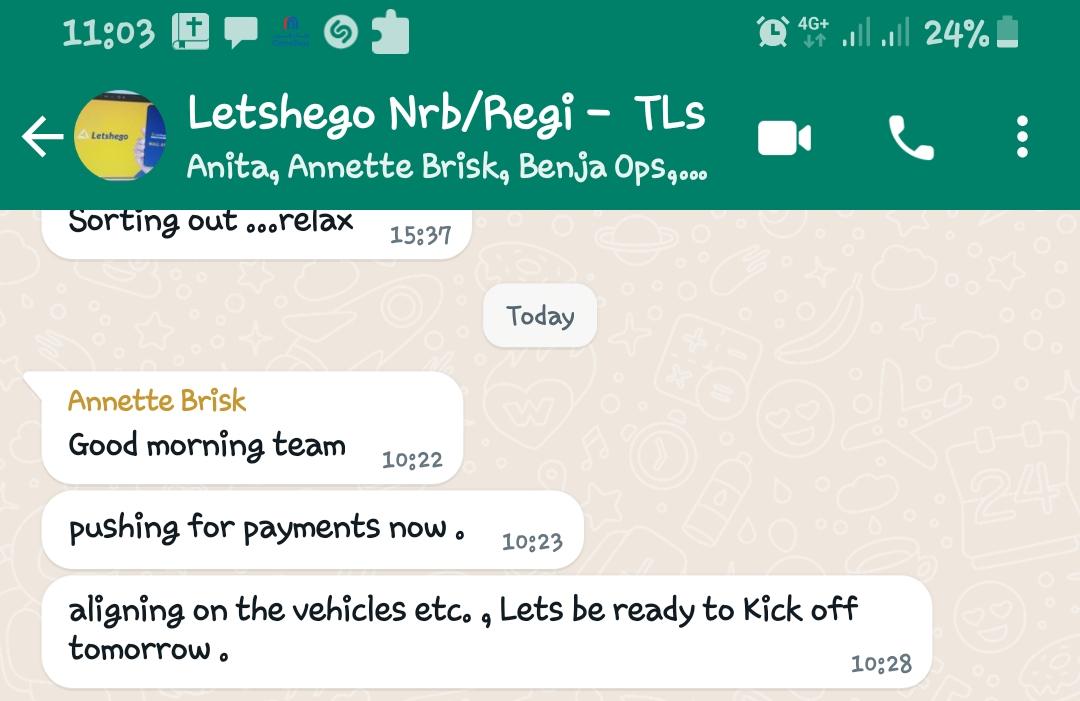
Task: Open Letshego Nrb/Regi group info
Action: (x=446, y=136)
